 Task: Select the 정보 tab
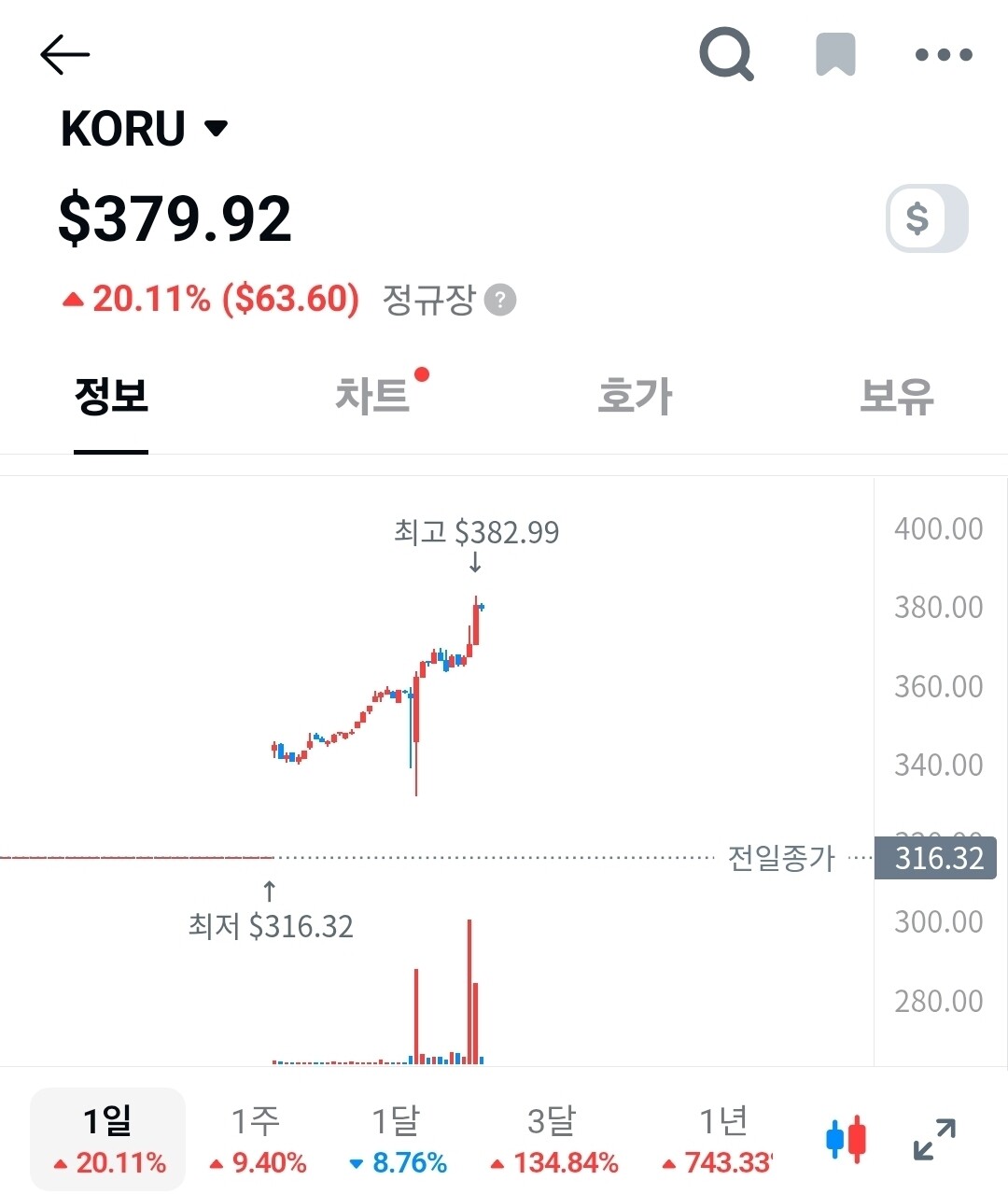(x=111, y=396)
